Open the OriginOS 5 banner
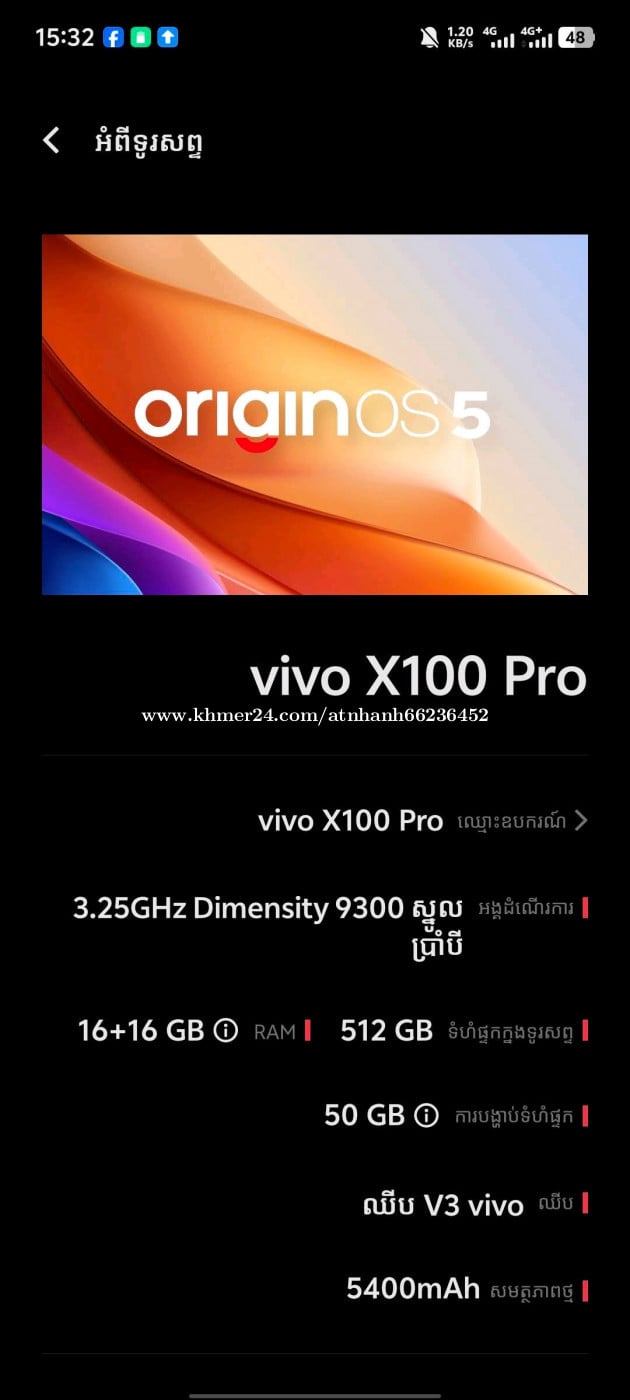The image size is (630, 1400). 315,414
